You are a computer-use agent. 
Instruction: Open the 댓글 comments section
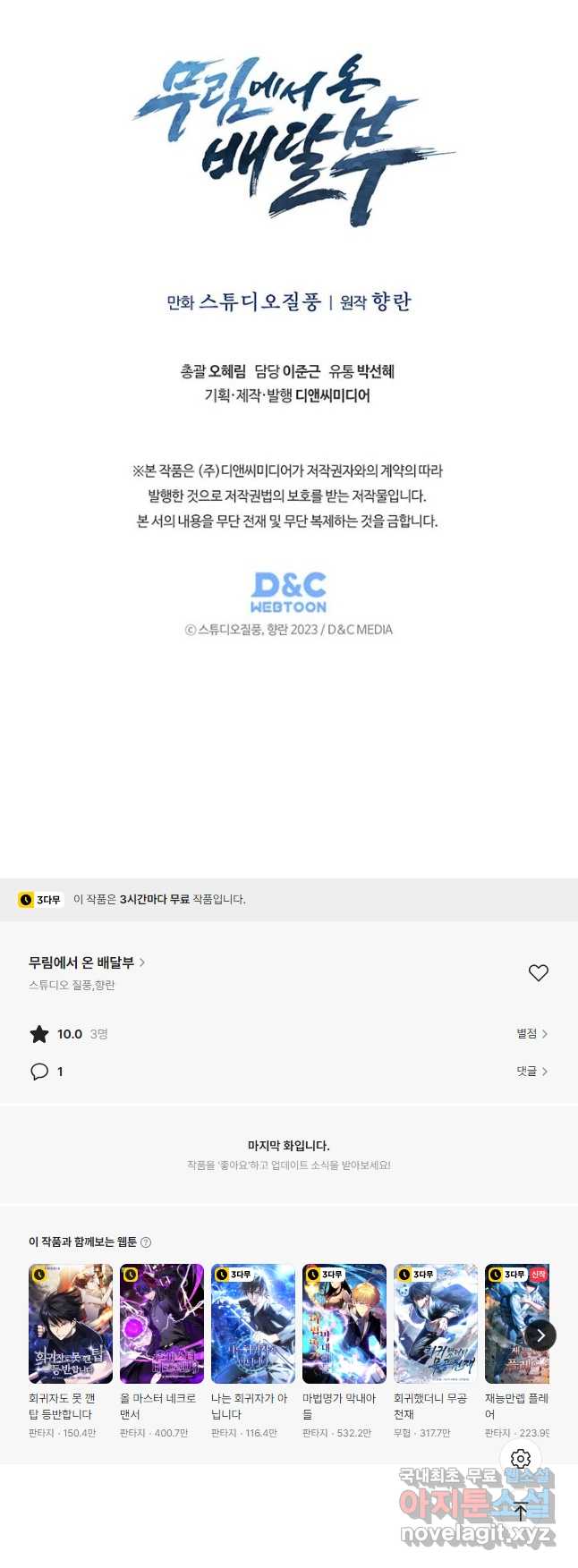tap(531, 1071)
